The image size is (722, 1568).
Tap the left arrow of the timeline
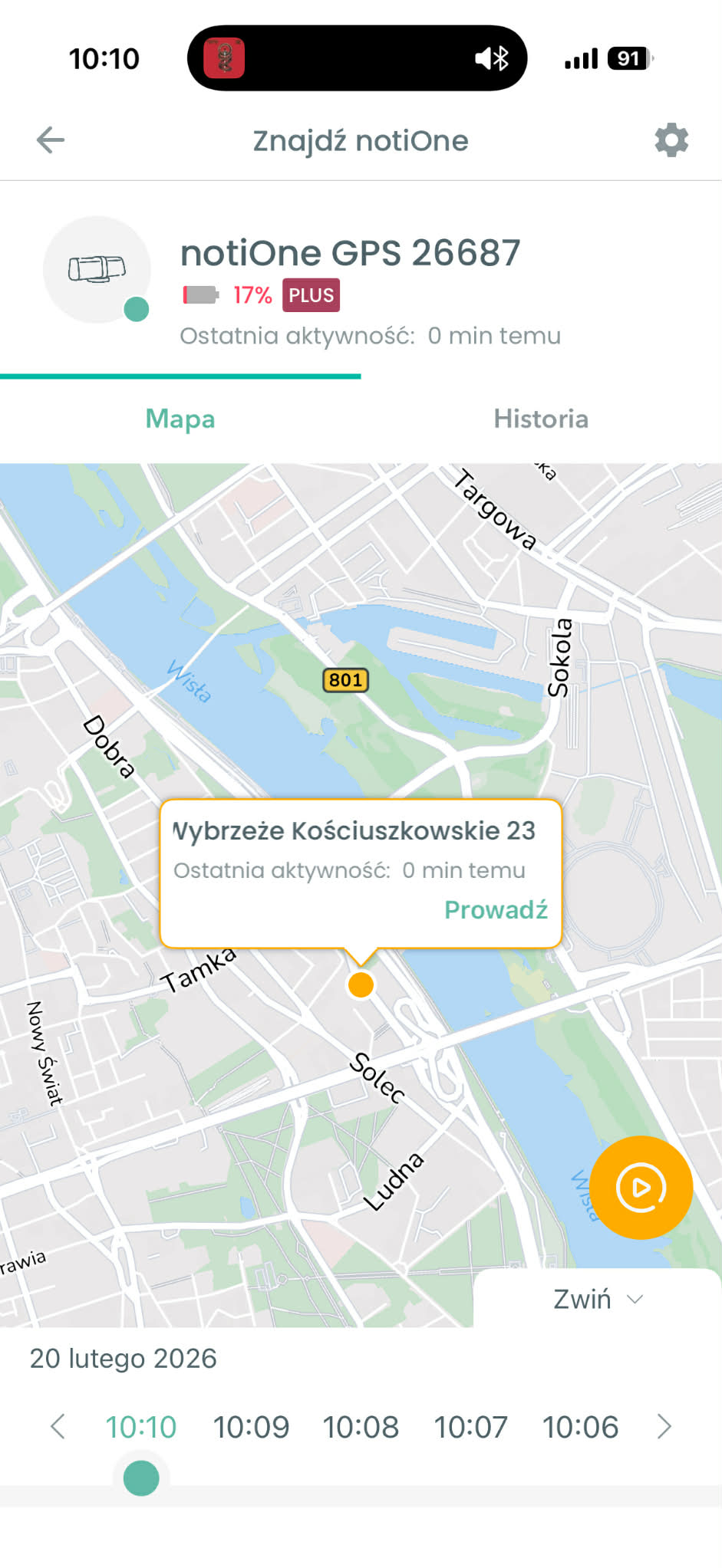(58, 1427)
